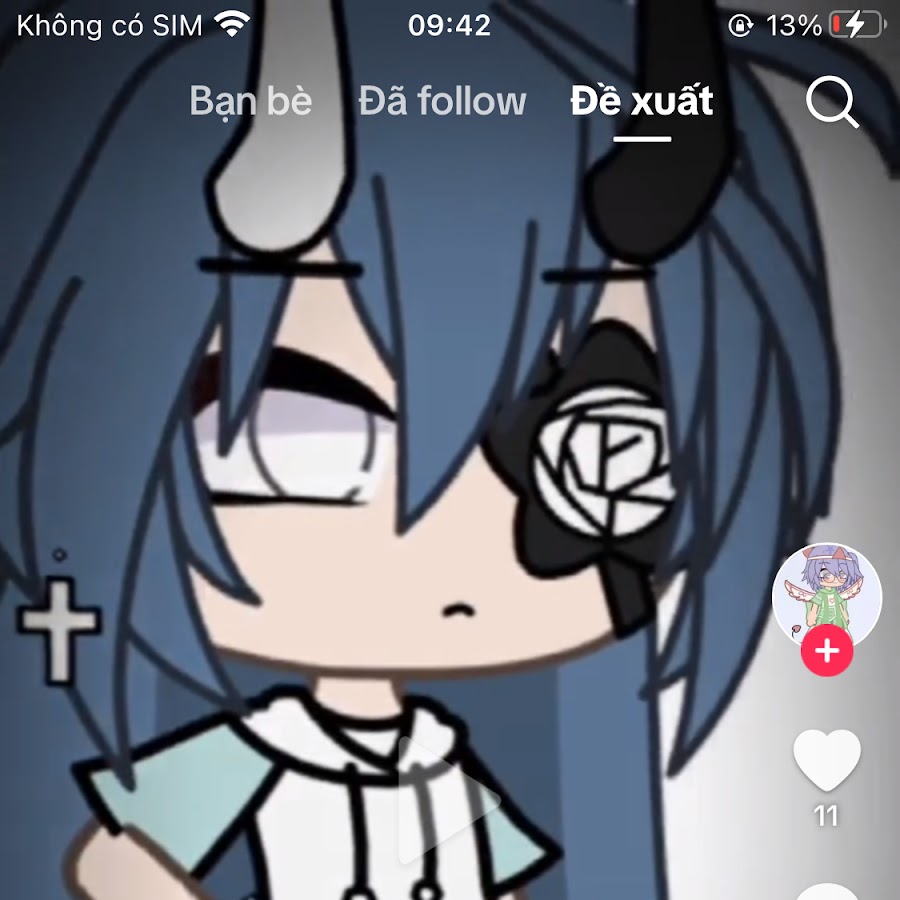Switch to the Đã follow tab
900x900 pixels.
pos(442,102)
